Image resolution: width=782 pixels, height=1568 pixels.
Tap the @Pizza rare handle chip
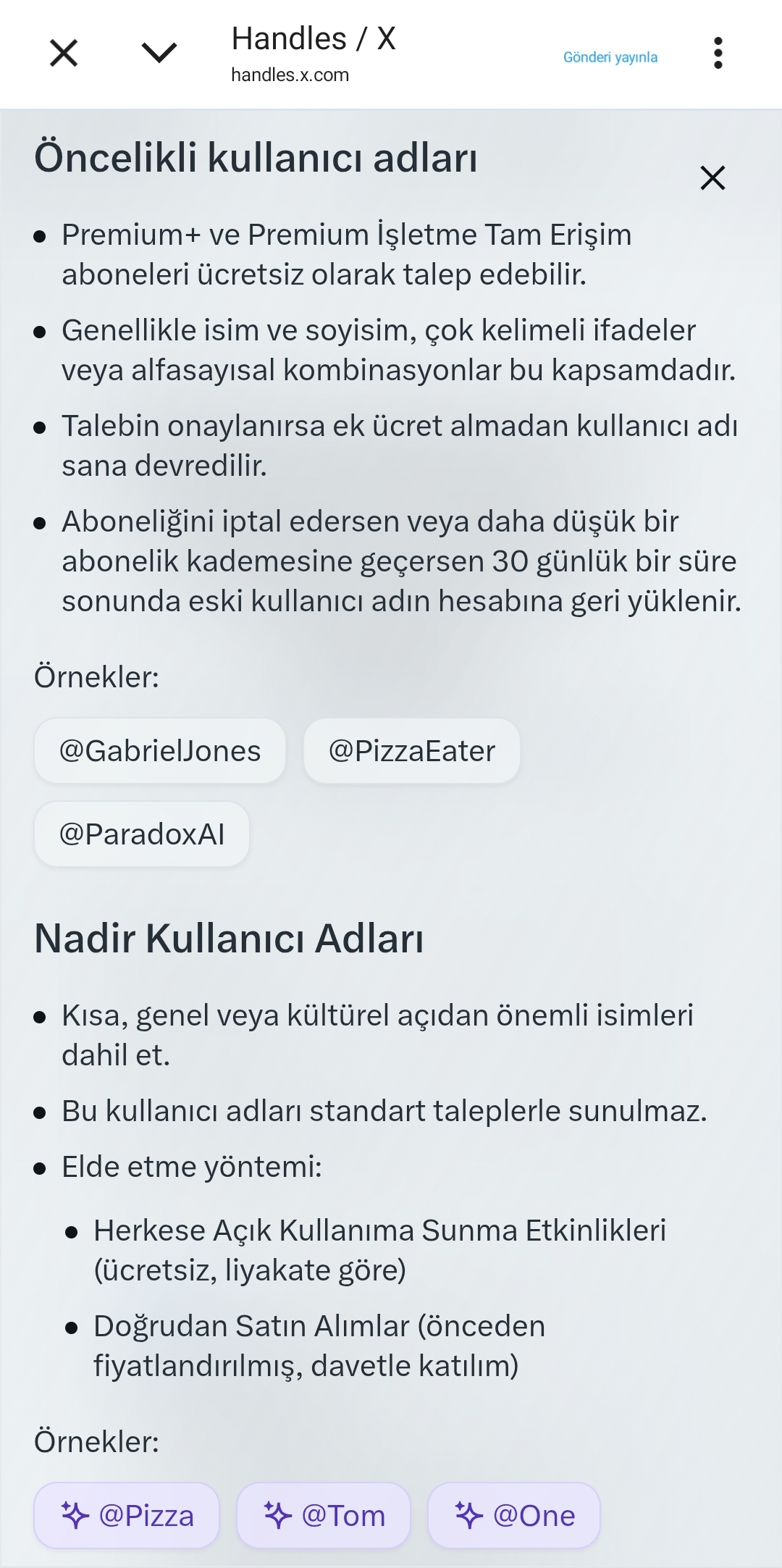tap(127, 1515)
